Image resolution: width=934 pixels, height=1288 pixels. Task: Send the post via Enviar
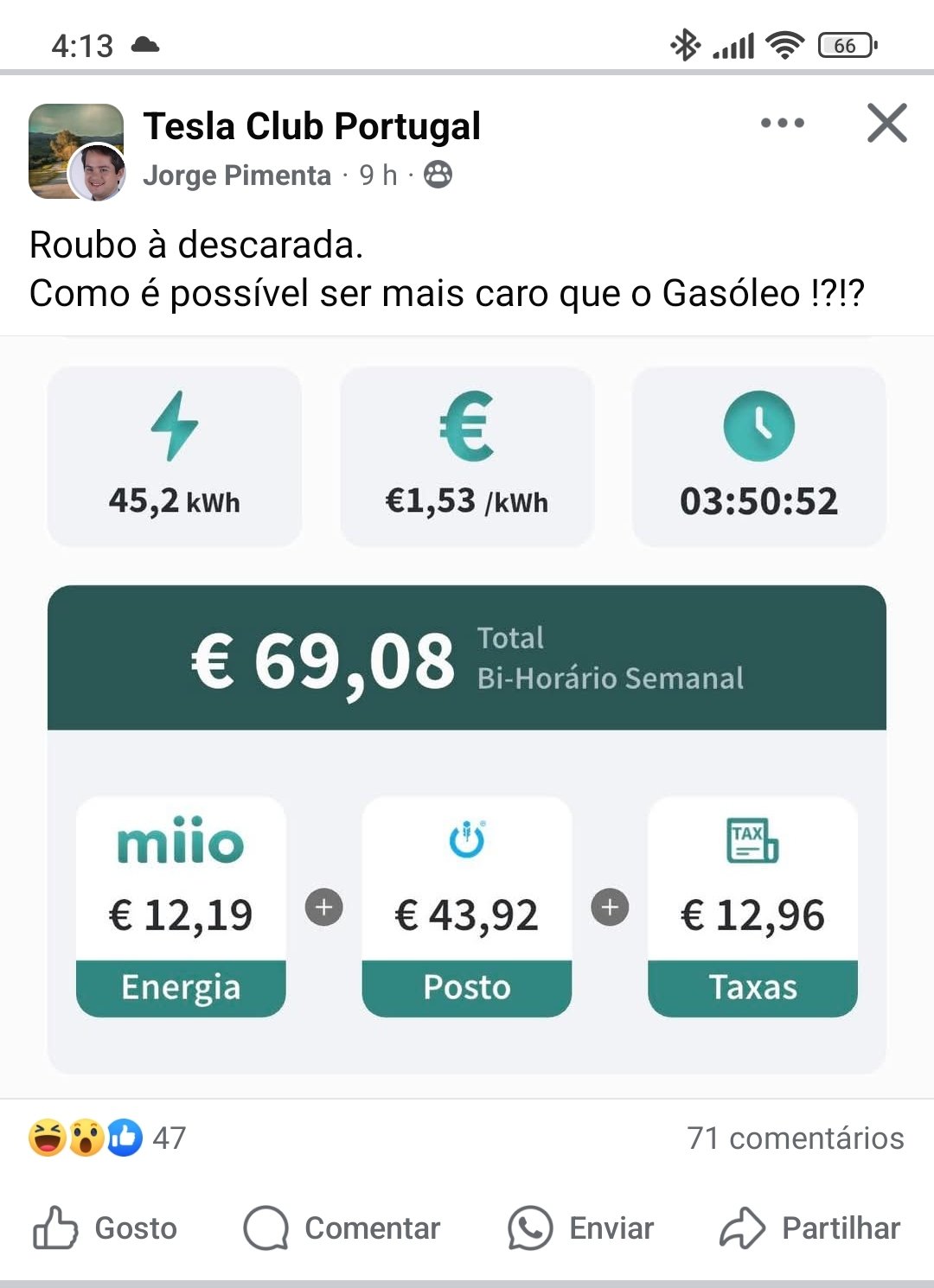[581, 1227]
